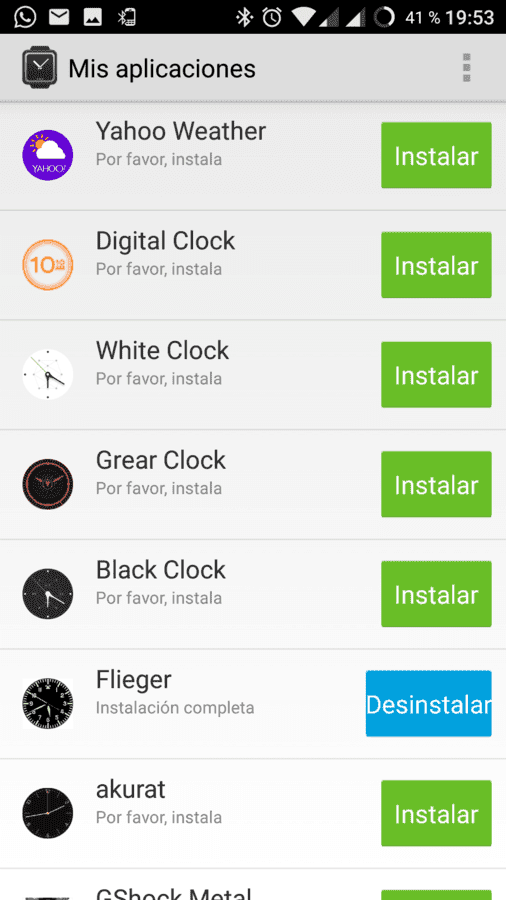Tap Instalar next to Grear Clock

coord(436,484)
